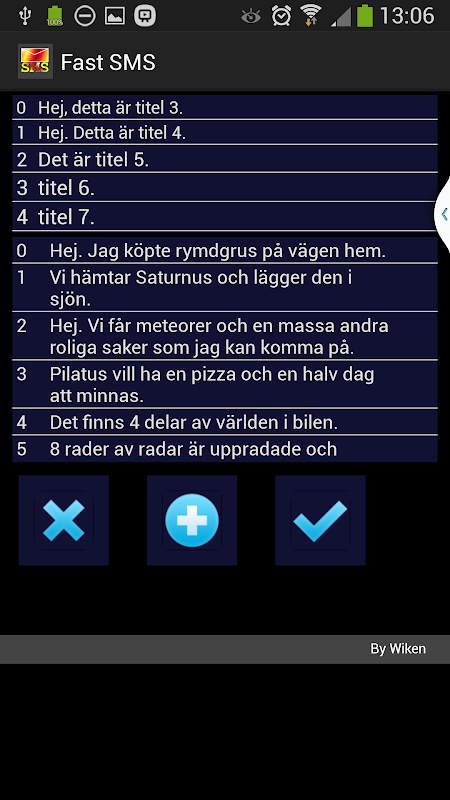Open the "titel 6." entry
450x800 pixels.
pos(225,188)
